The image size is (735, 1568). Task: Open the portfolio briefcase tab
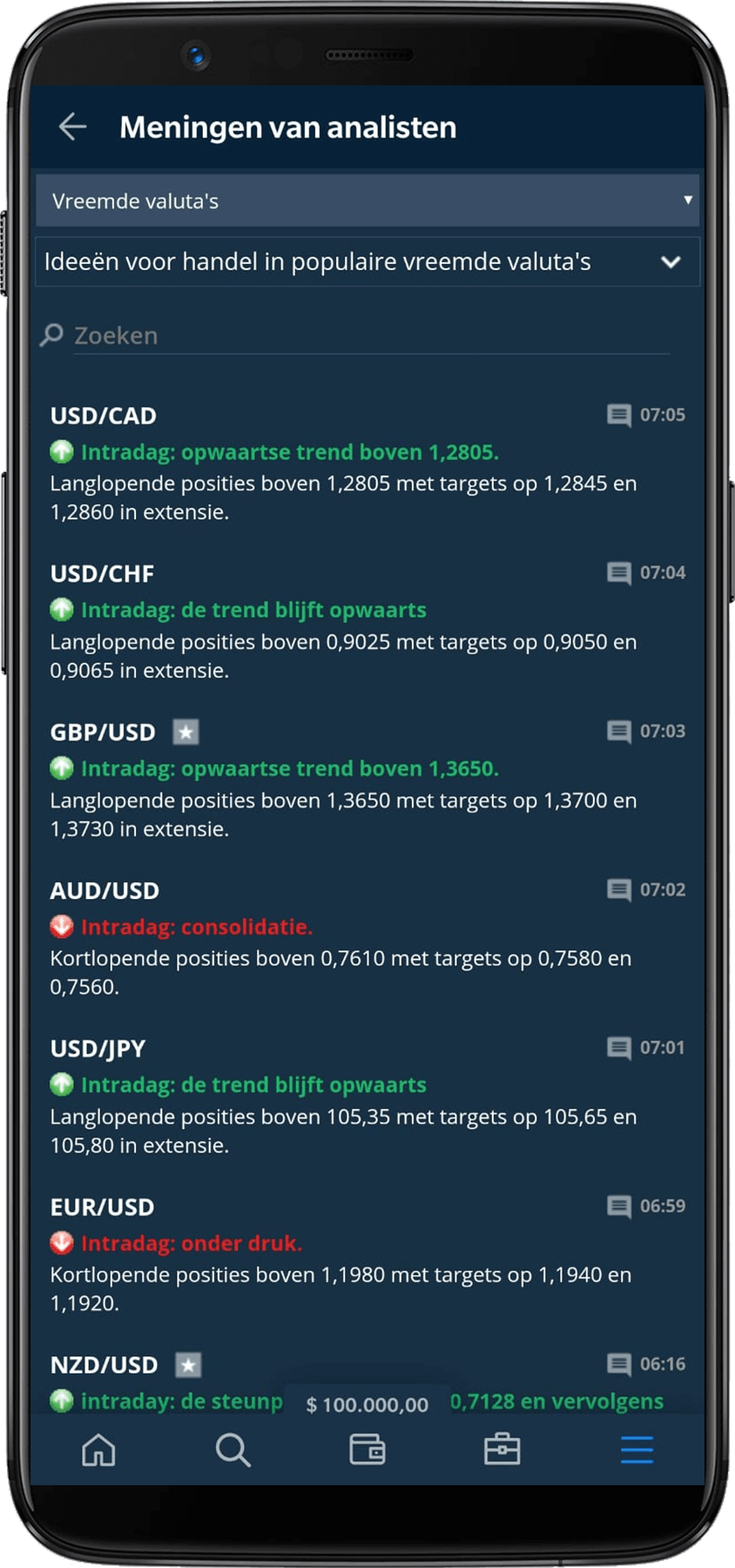(502, 1450)
